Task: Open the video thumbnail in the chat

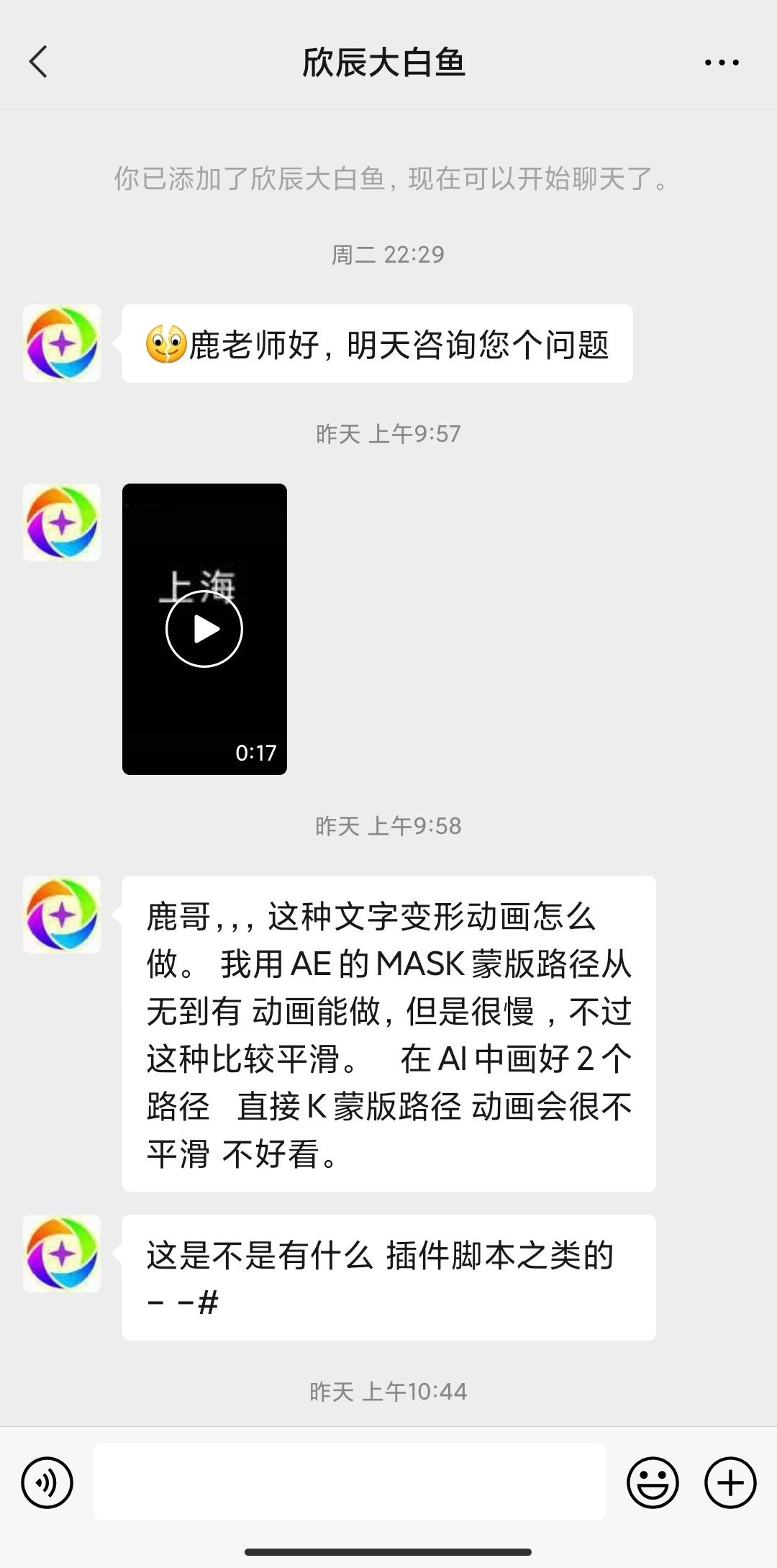Action: click(204, 627)
